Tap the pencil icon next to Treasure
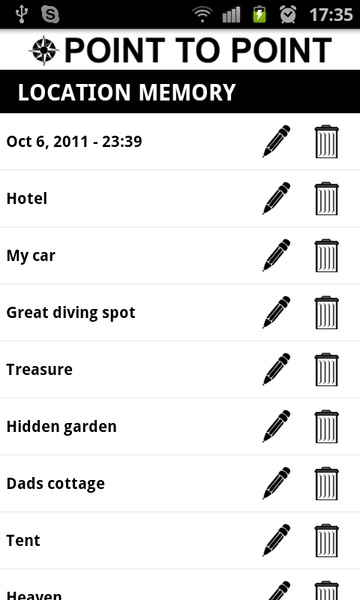Image resolution: width=360 pixels, height=600 pixels. pyautogui.click(x=276, y=369)
